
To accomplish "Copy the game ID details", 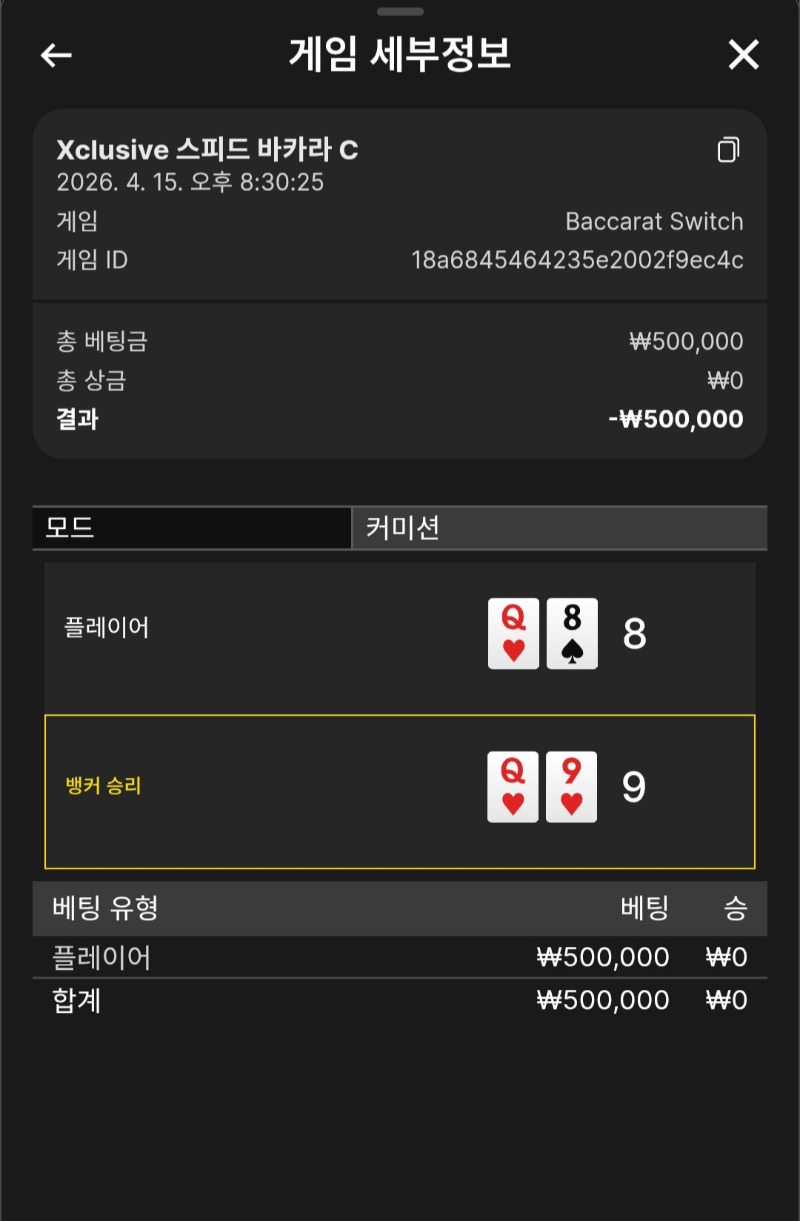I will point(728,150).
